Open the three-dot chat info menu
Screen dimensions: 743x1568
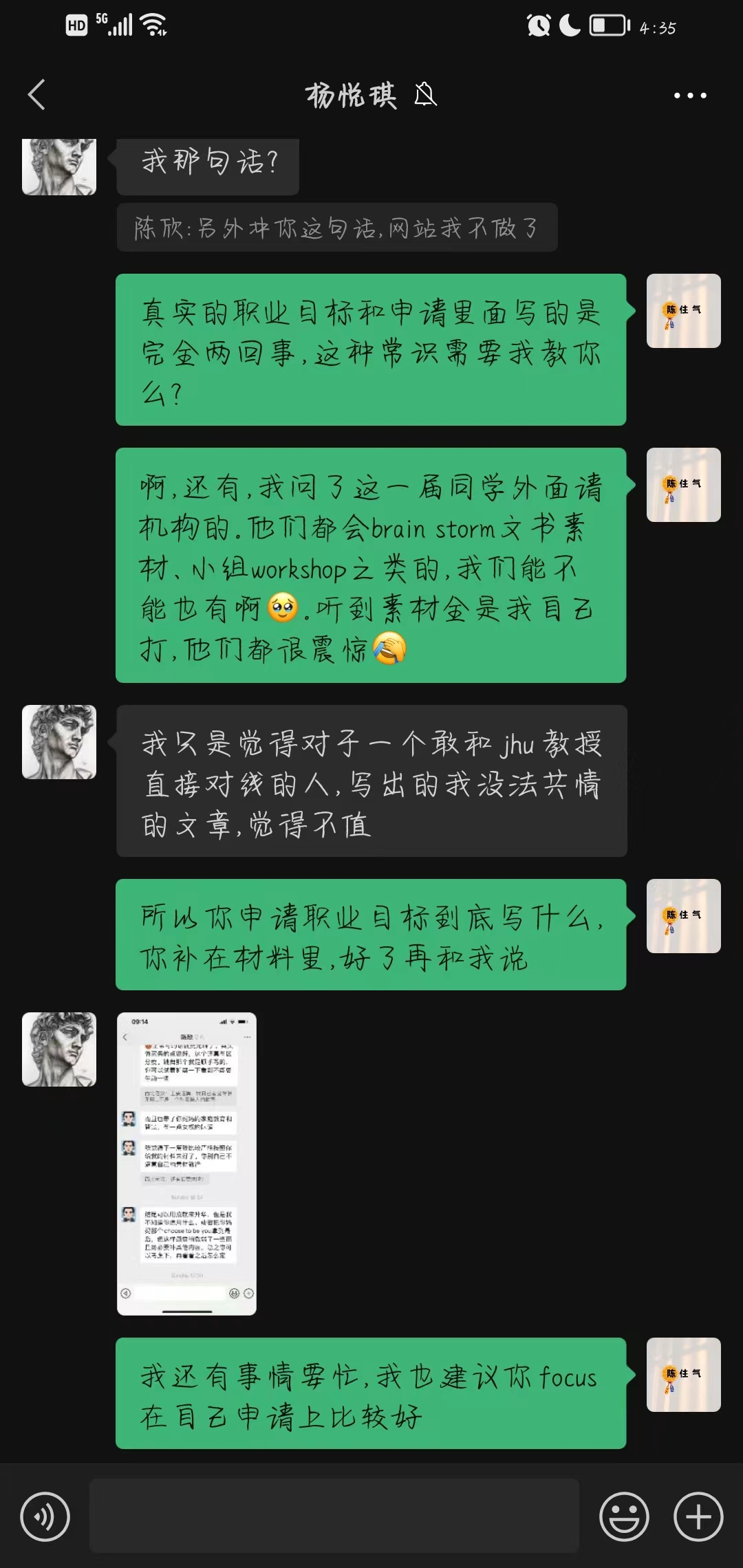[x=689, y=96]
